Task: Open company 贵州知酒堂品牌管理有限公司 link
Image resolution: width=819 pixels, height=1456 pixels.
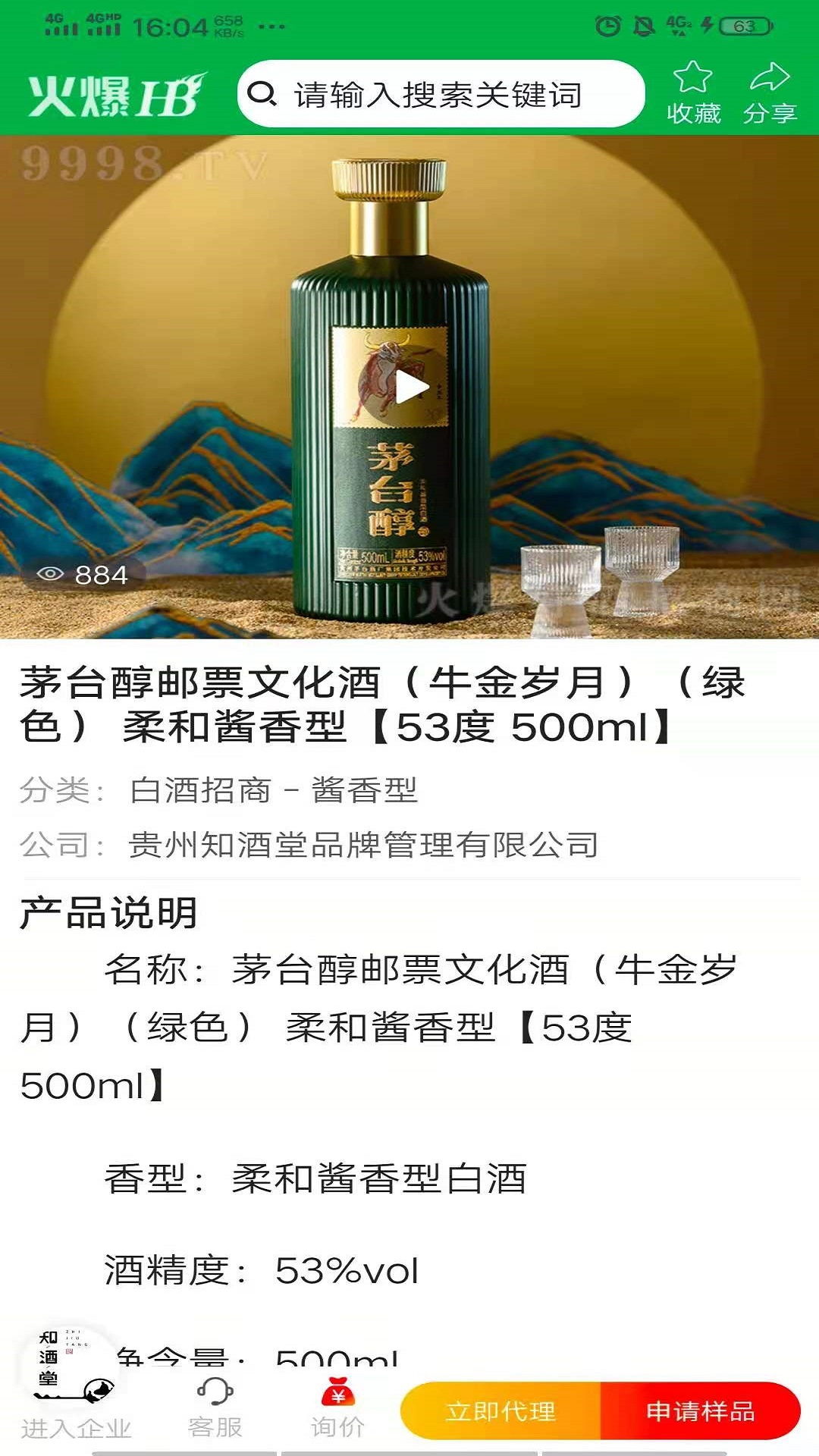Action: click(362, 845)
